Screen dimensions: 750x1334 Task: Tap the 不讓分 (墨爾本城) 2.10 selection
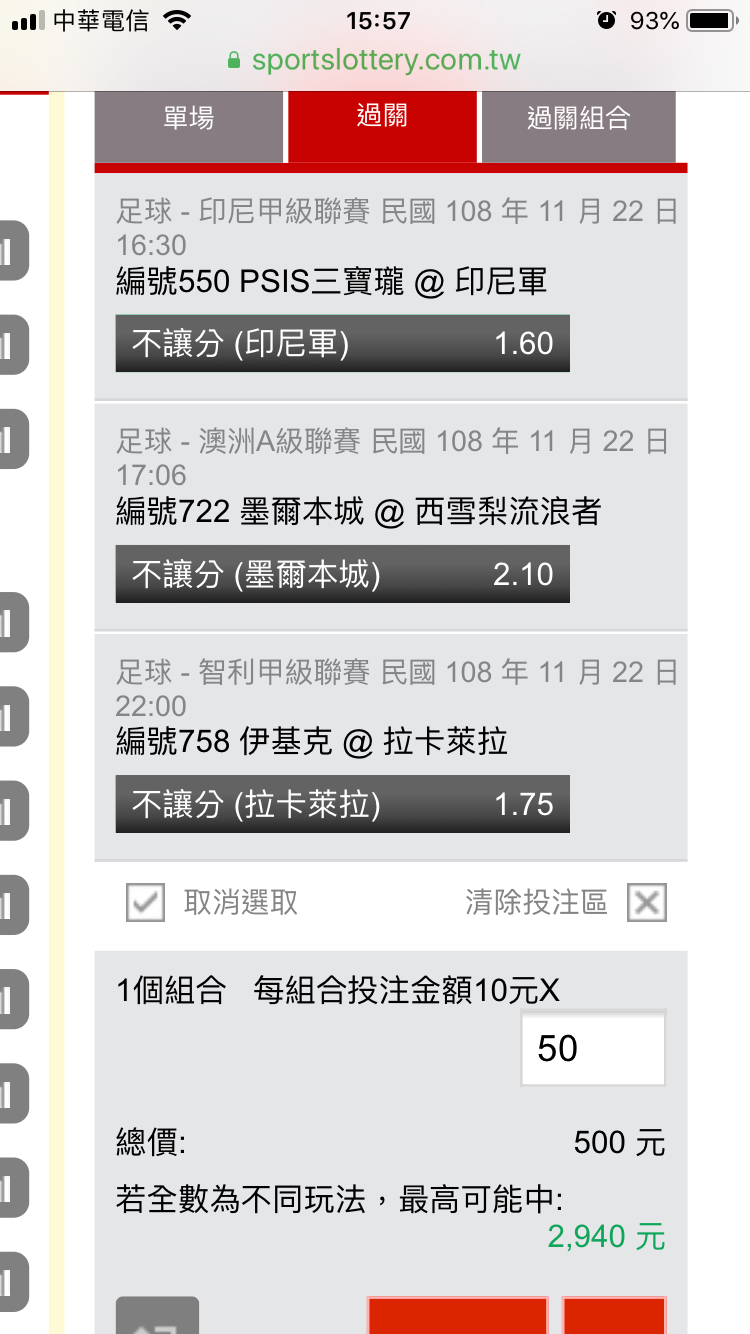pyautogui.click(x=342, y=574)
